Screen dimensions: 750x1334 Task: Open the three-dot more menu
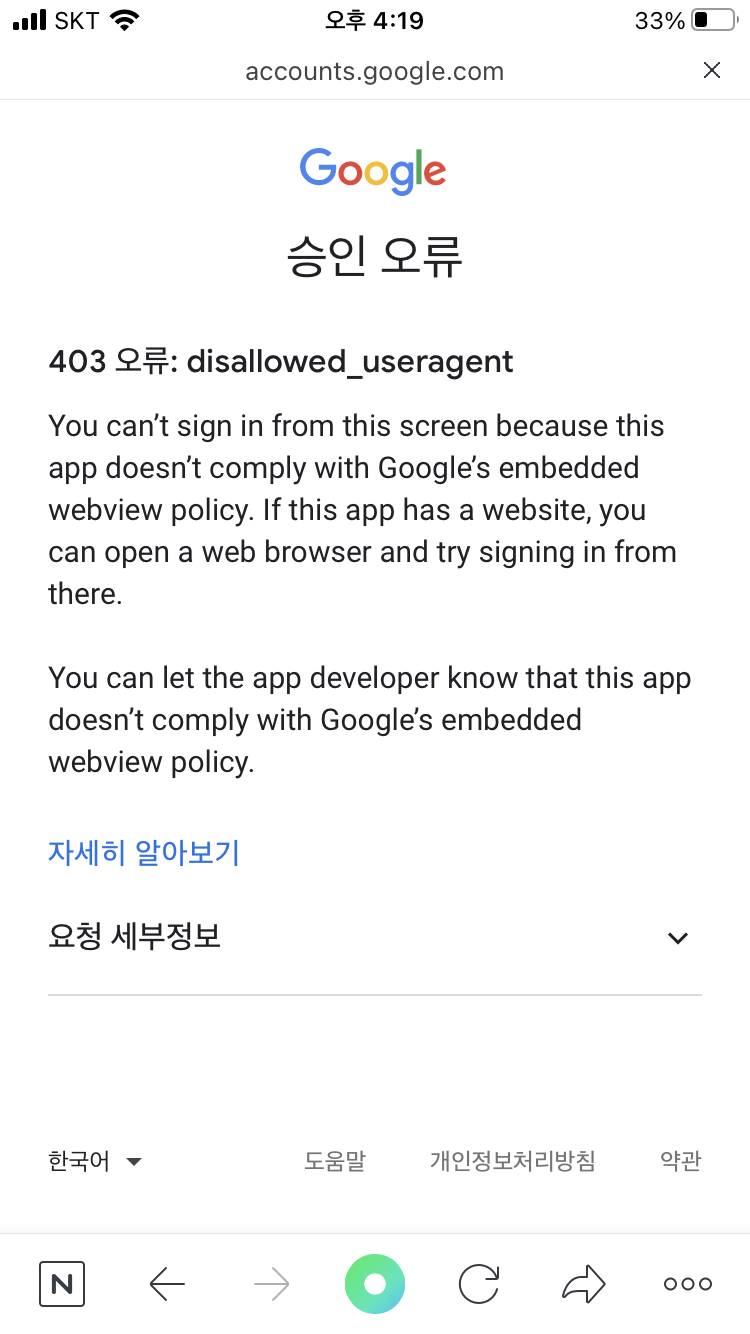[688, 1284]
